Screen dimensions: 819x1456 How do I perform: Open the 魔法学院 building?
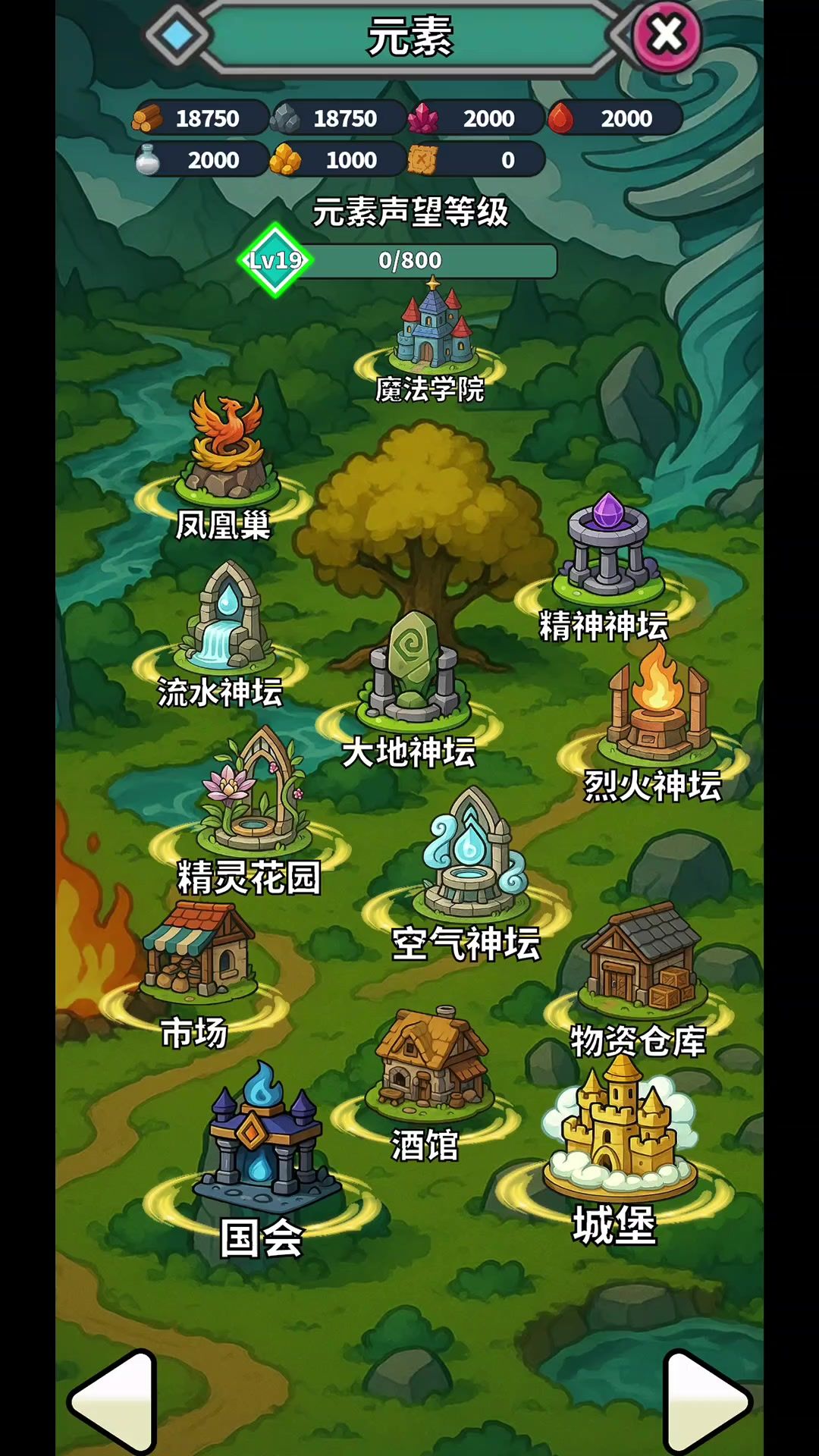click(431, 334)
